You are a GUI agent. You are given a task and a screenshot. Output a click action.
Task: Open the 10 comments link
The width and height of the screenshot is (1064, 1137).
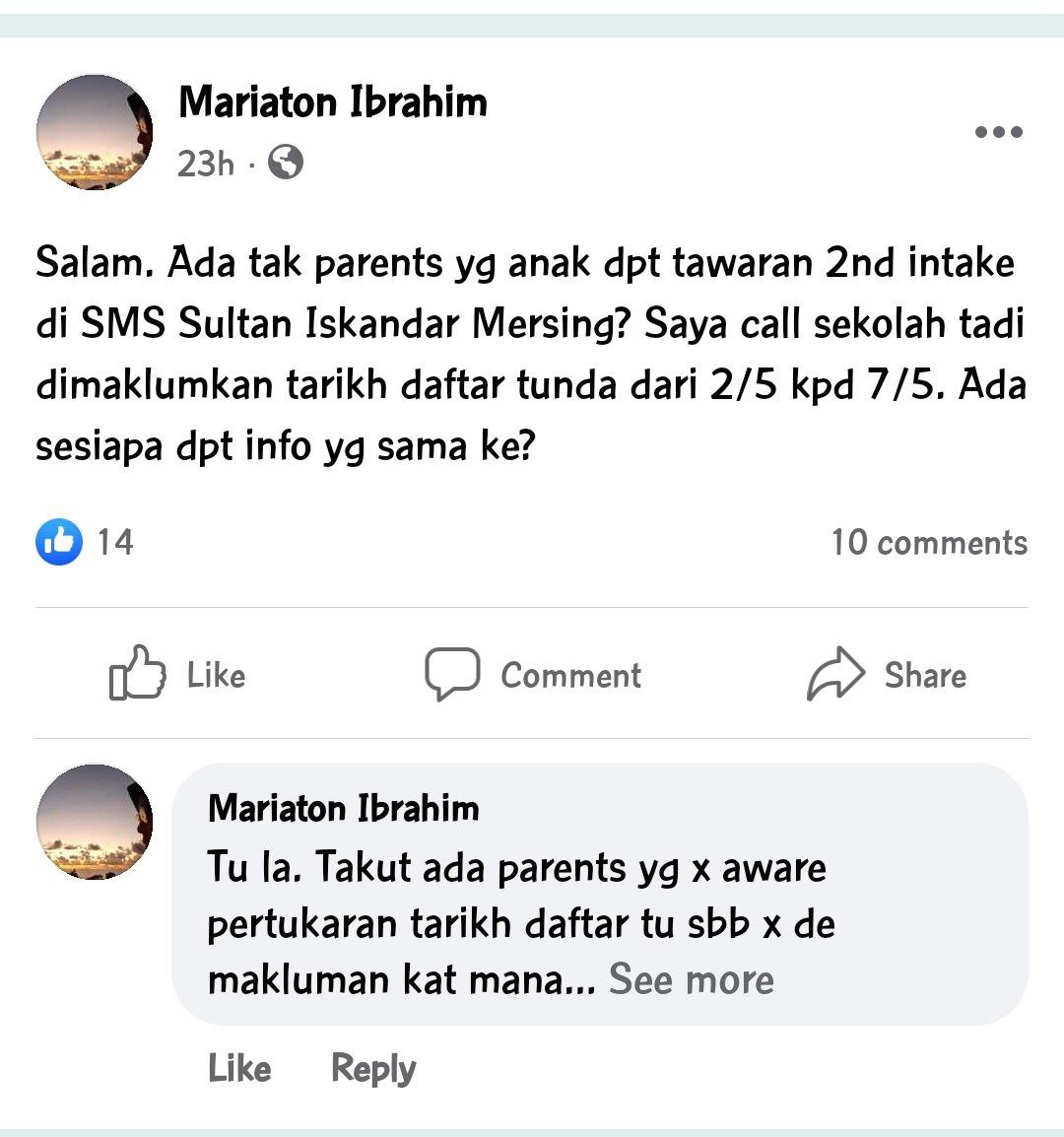tap(928, 543)
